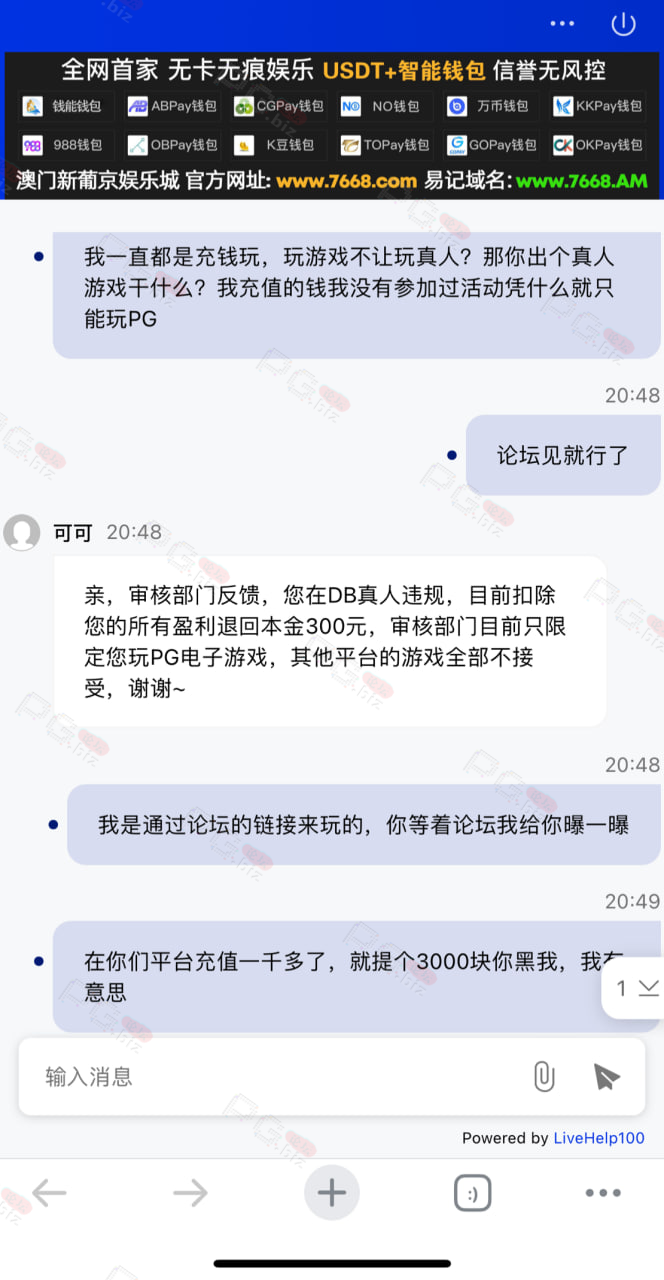Attach a file with the paperclip icon
The width and height of the screenshot is (664, 1280).
point(543,1077)
